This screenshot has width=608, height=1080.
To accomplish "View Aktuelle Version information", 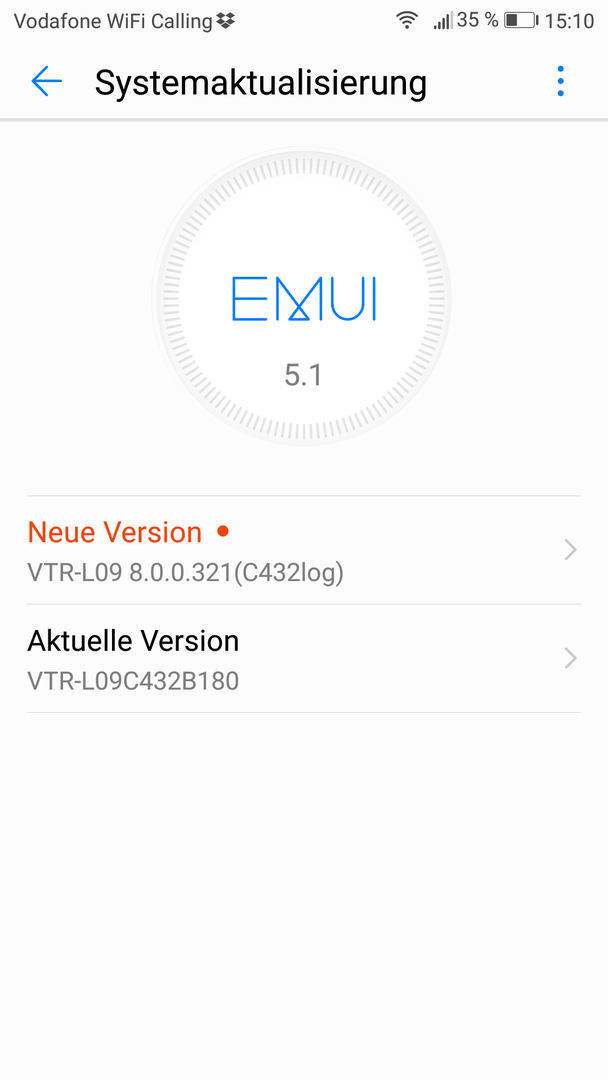I will click(304, 658).
